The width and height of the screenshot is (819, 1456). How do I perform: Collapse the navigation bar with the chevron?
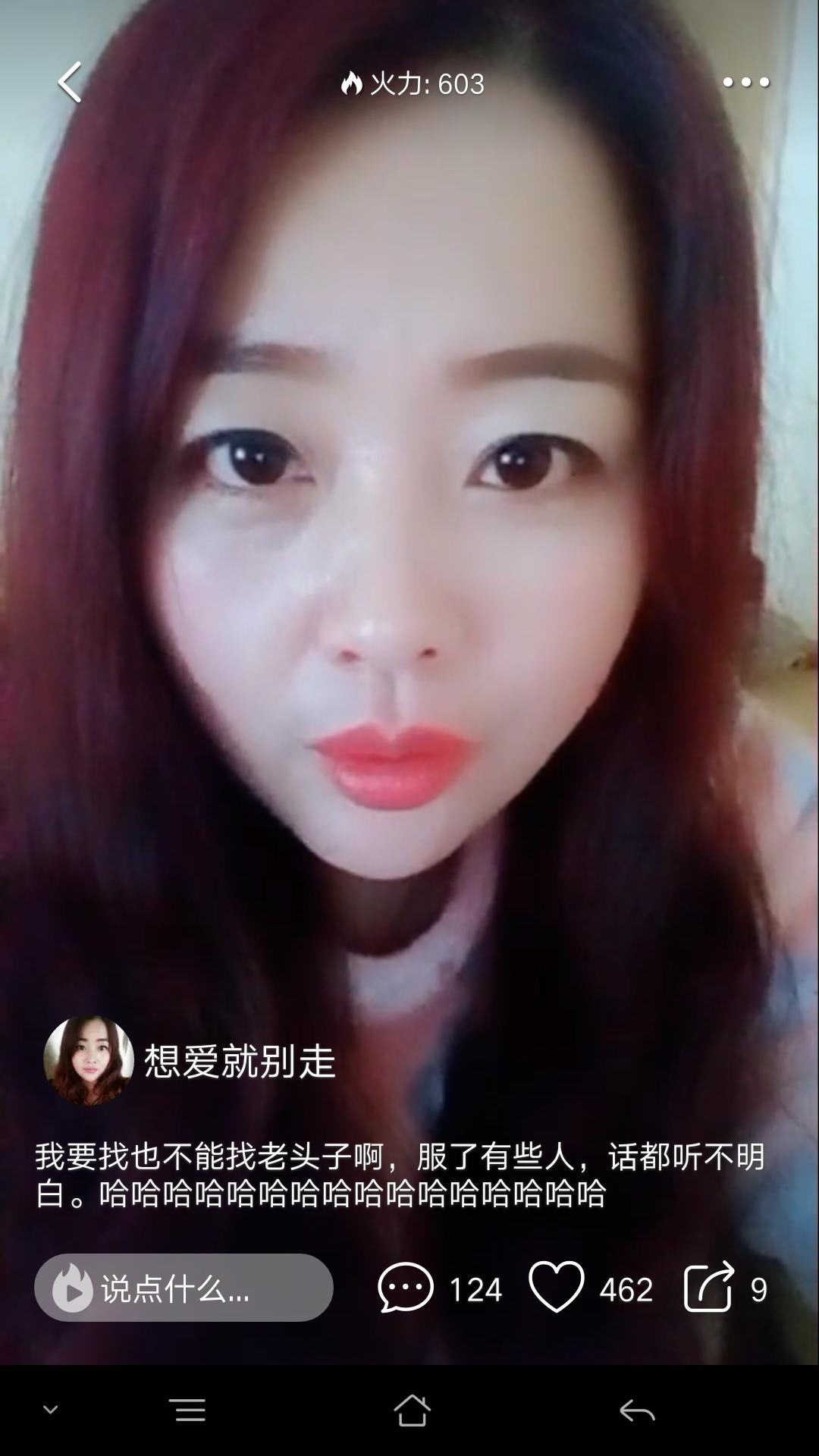point(51,1410)
